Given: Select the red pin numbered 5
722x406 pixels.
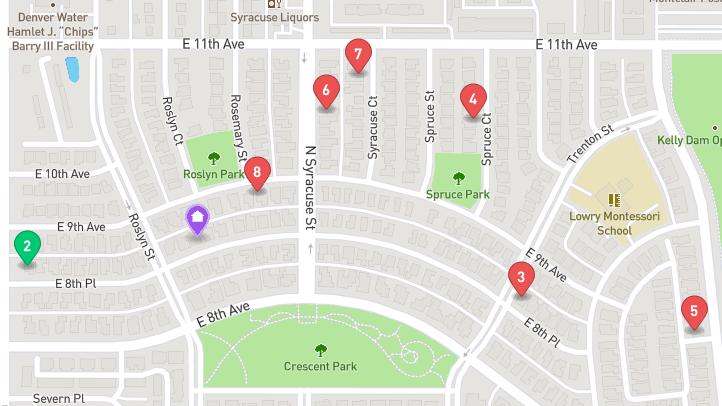Looking at the screenshot, I should pyautogui.click(x=694, y=313).
